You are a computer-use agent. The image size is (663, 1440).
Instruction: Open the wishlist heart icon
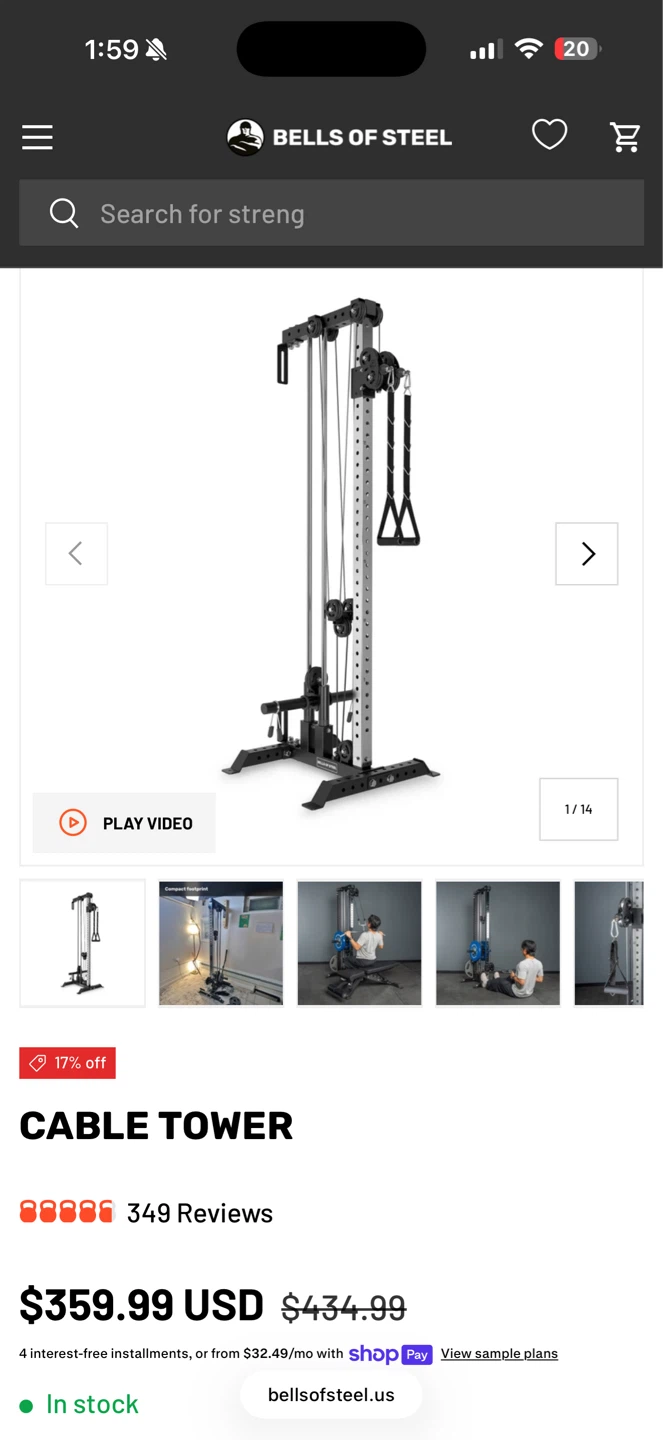click(x=549, y=135)
